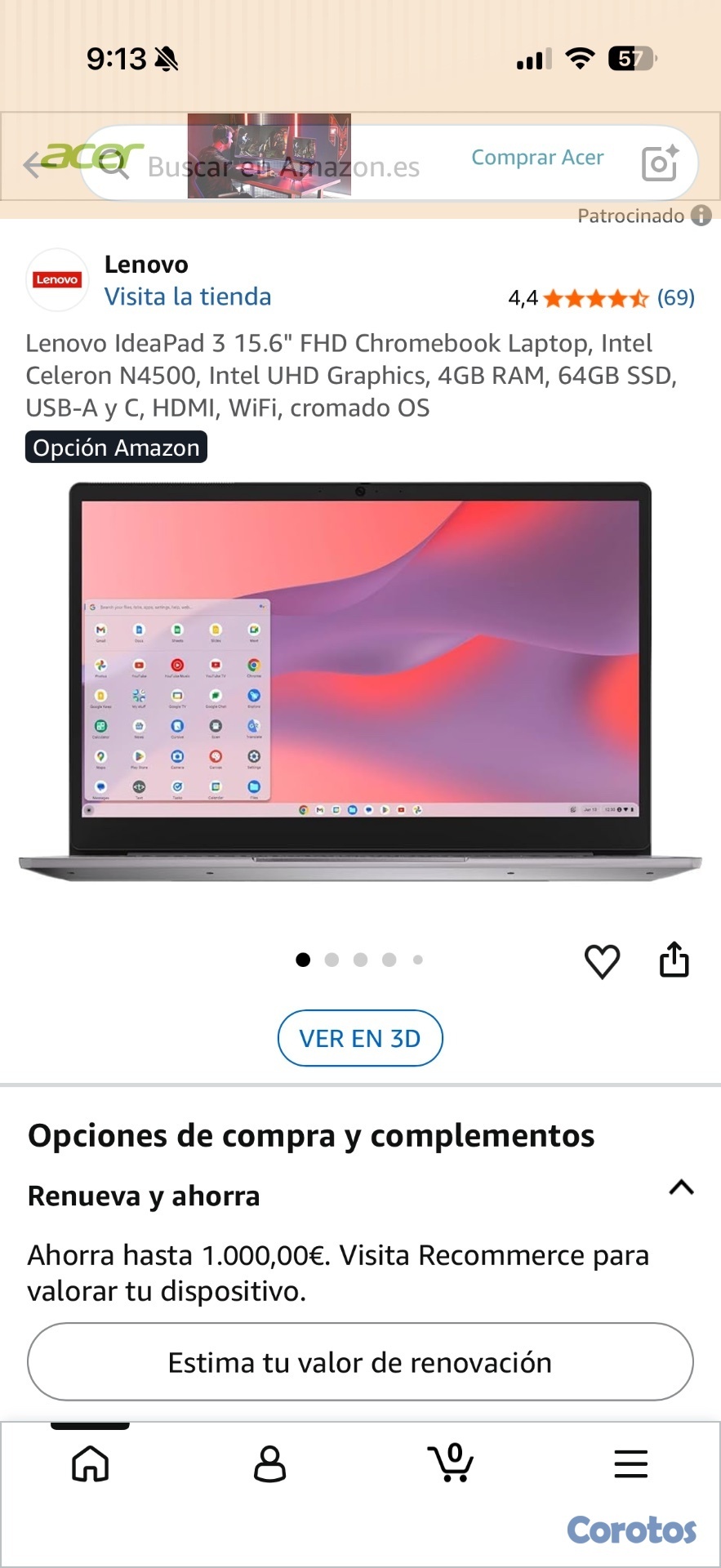Go to the Home tab
721x1568 pixels.
[x=90, y=1463]
